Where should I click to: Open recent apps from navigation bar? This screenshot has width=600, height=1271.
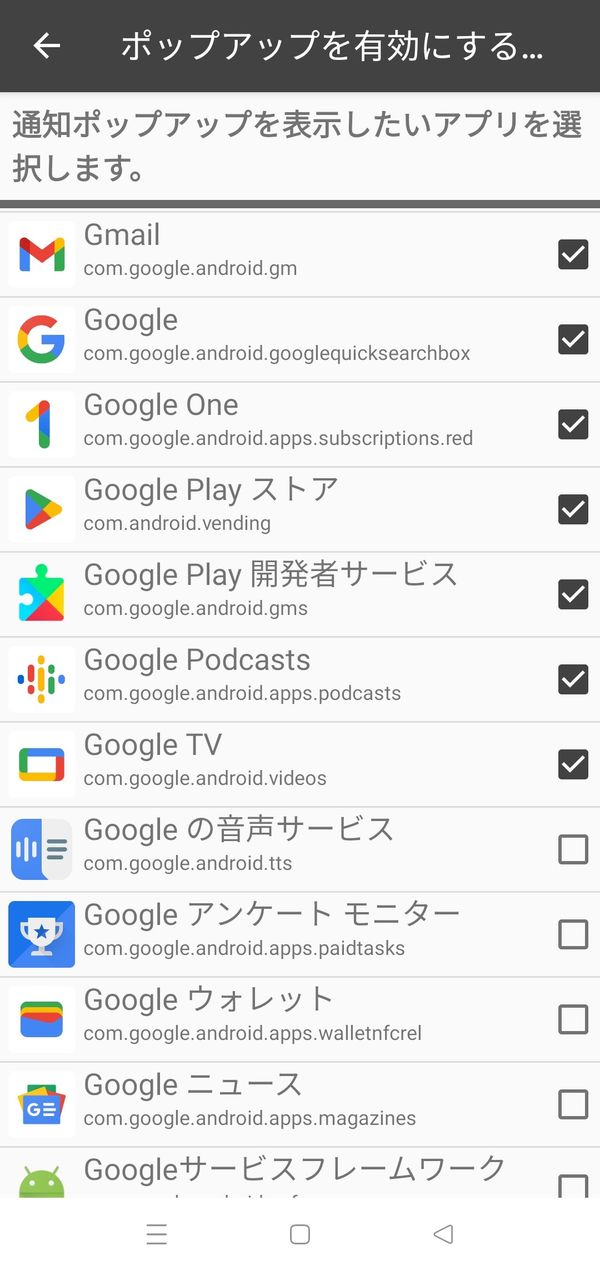157,1234
